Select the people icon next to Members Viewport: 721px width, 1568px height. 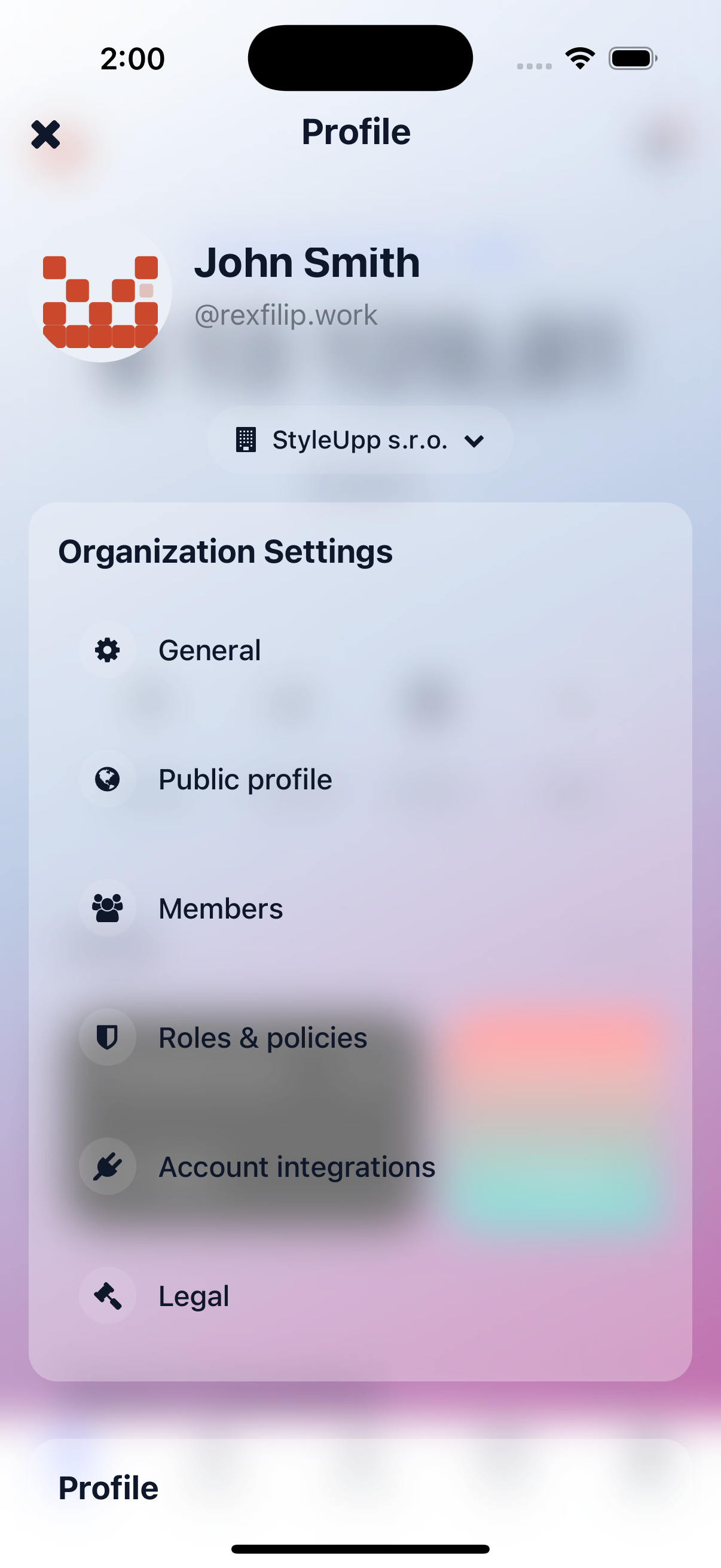(107, 908)
